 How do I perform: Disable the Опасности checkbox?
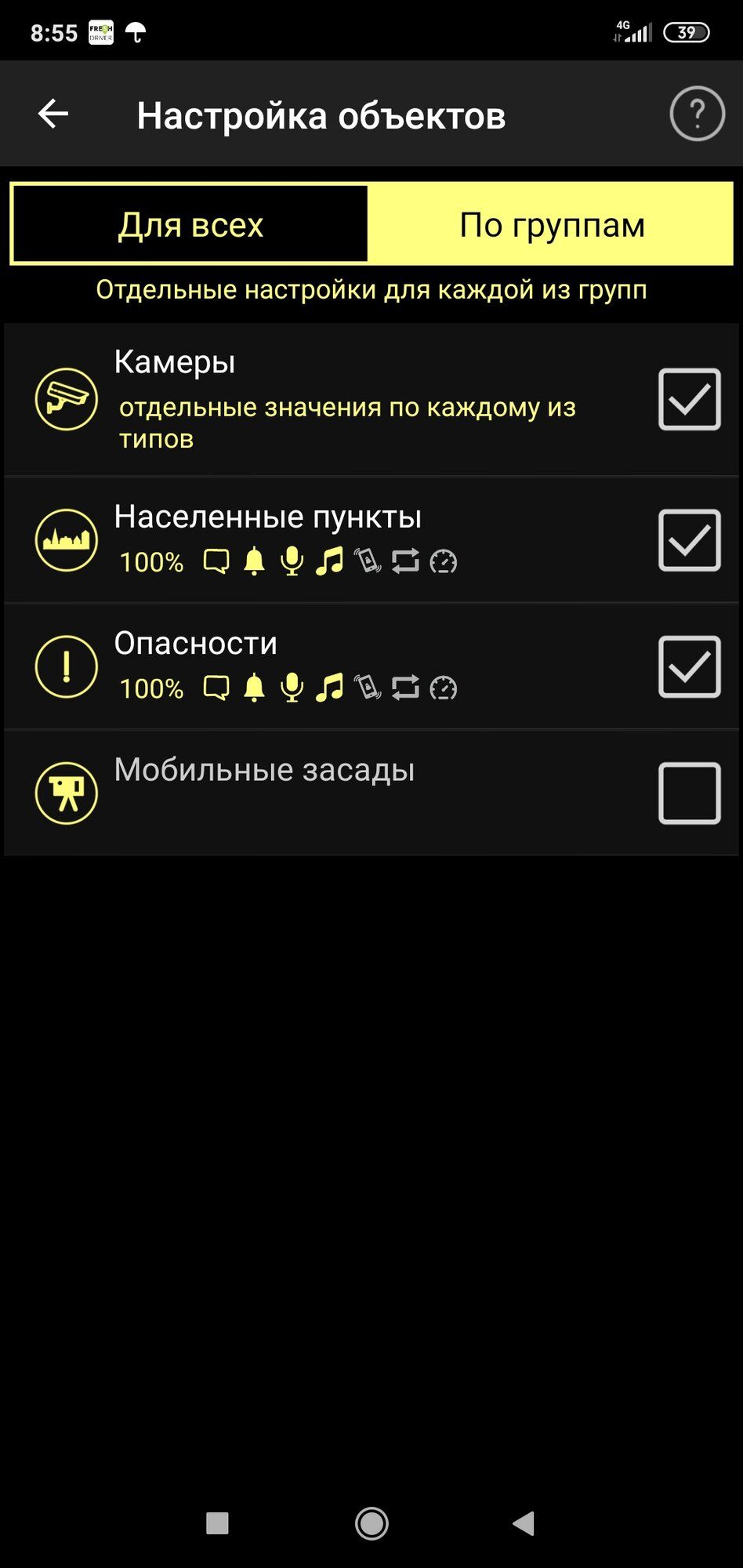click(689, 666)
